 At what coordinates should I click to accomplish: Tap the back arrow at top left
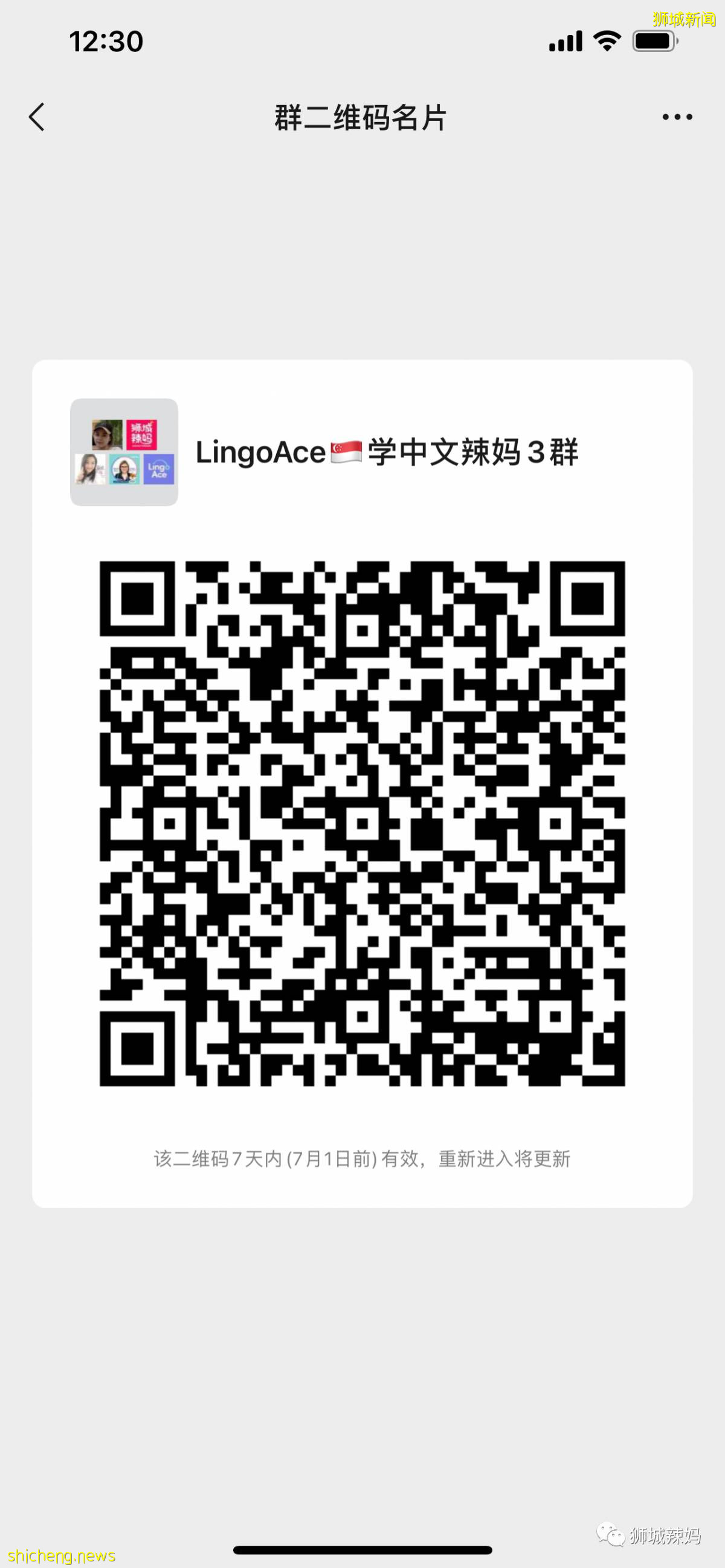click(x=36, y=117)
